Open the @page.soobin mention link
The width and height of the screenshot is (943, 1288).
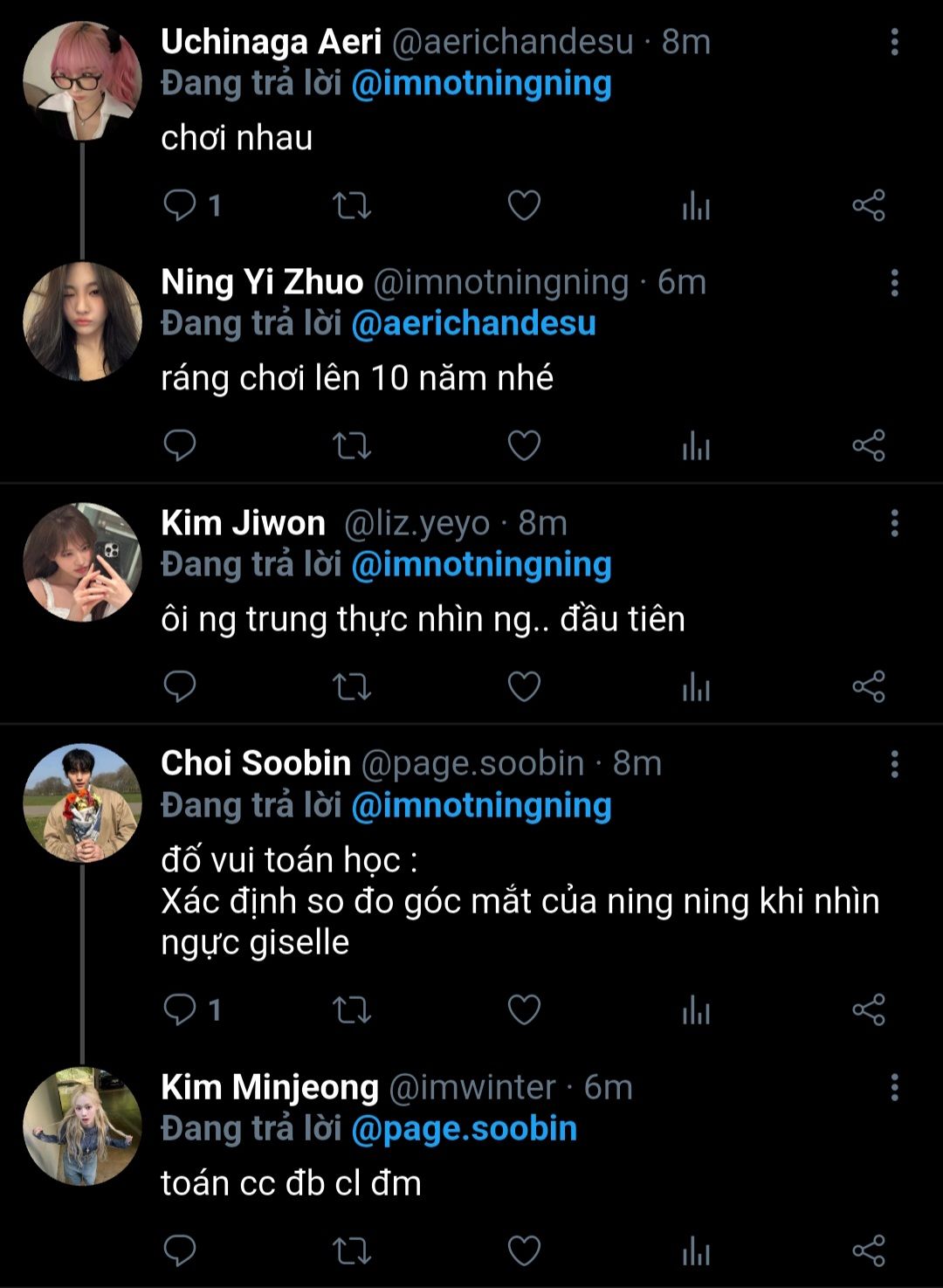(464, 1128)
